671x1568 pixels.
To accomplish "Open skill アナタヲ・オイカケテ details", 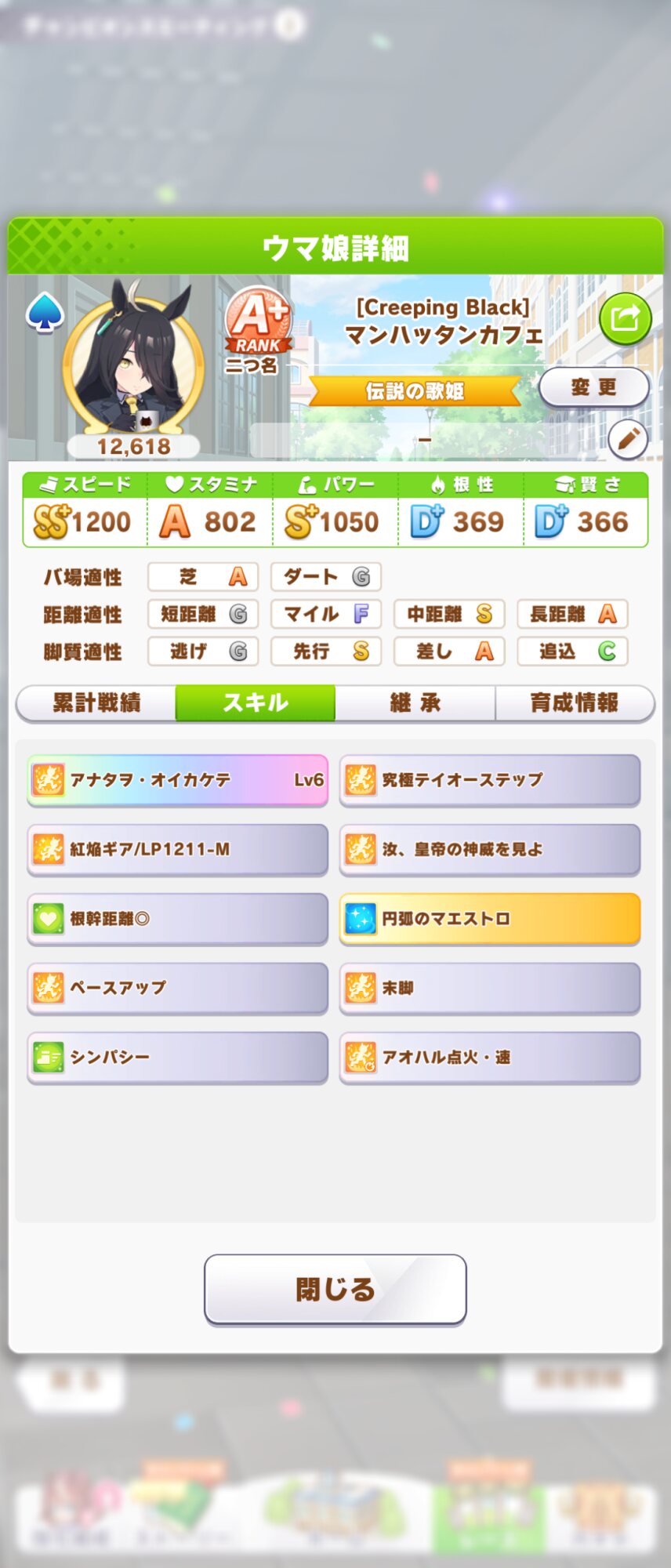I will pyautogui.click(x=178, y=780).
